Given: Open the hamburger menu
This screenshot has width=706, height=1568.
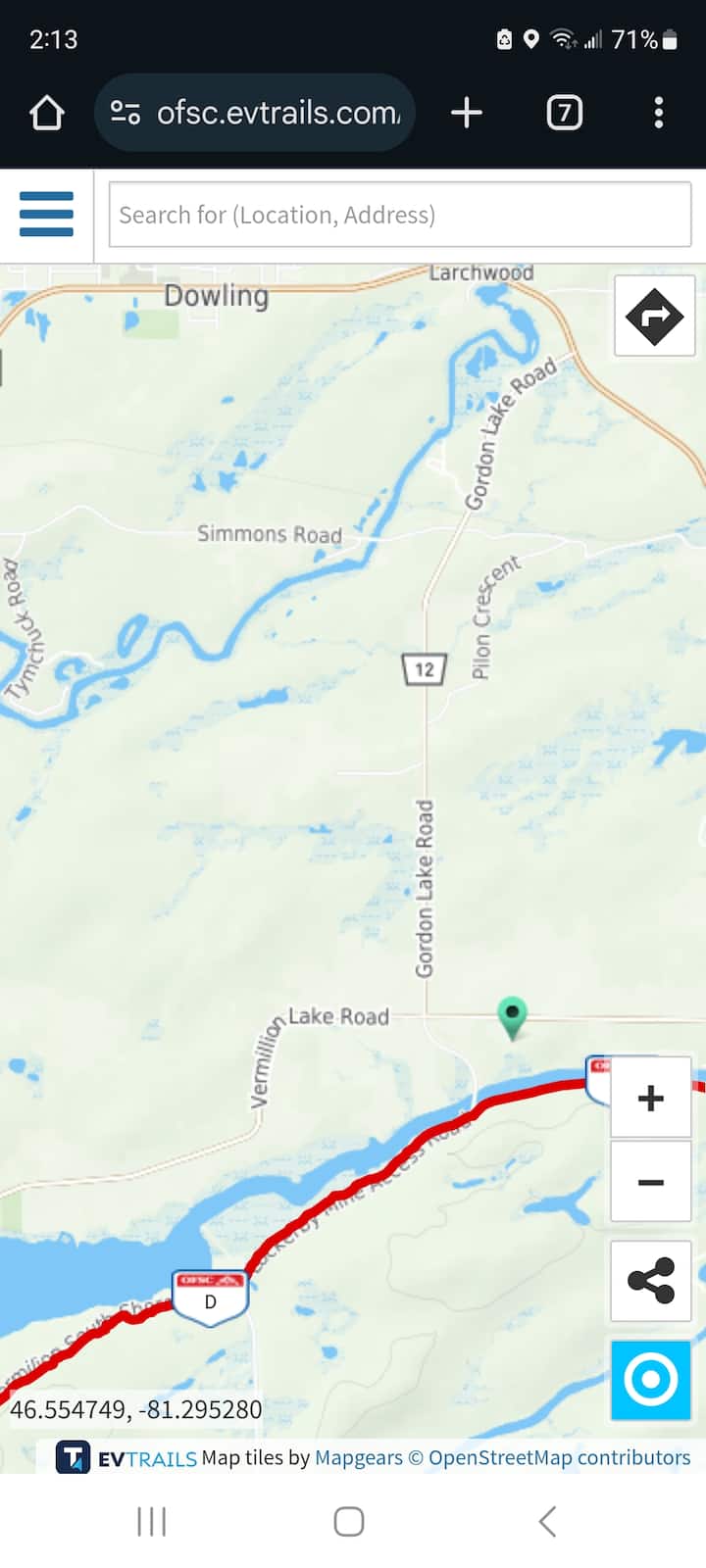Looking at the screenshot, I should click(x=46, y=214).
